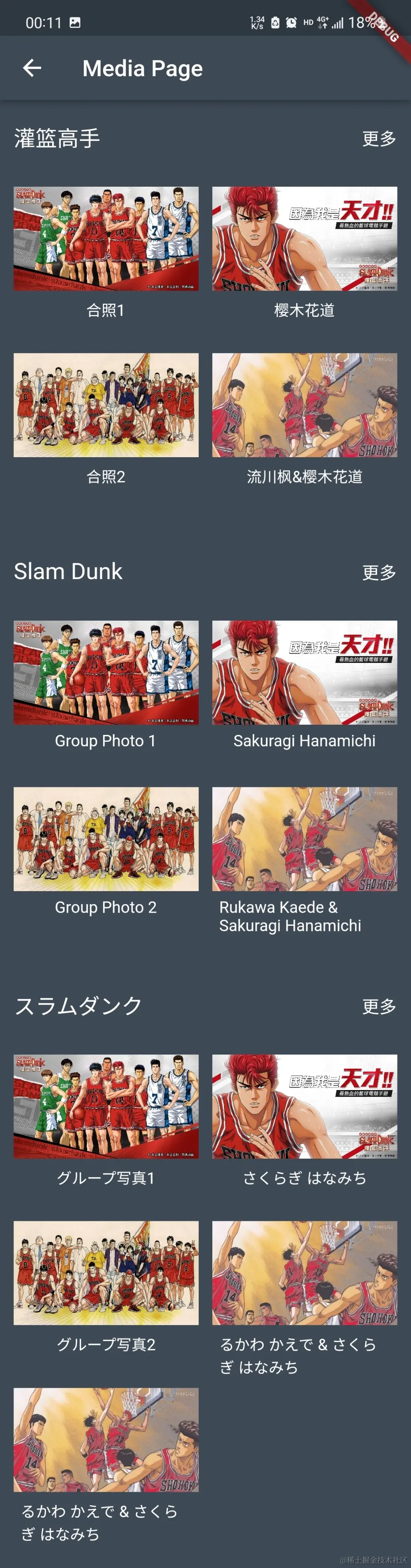Open the 樱木花道 picture
411x1568 pixels.
304,239
